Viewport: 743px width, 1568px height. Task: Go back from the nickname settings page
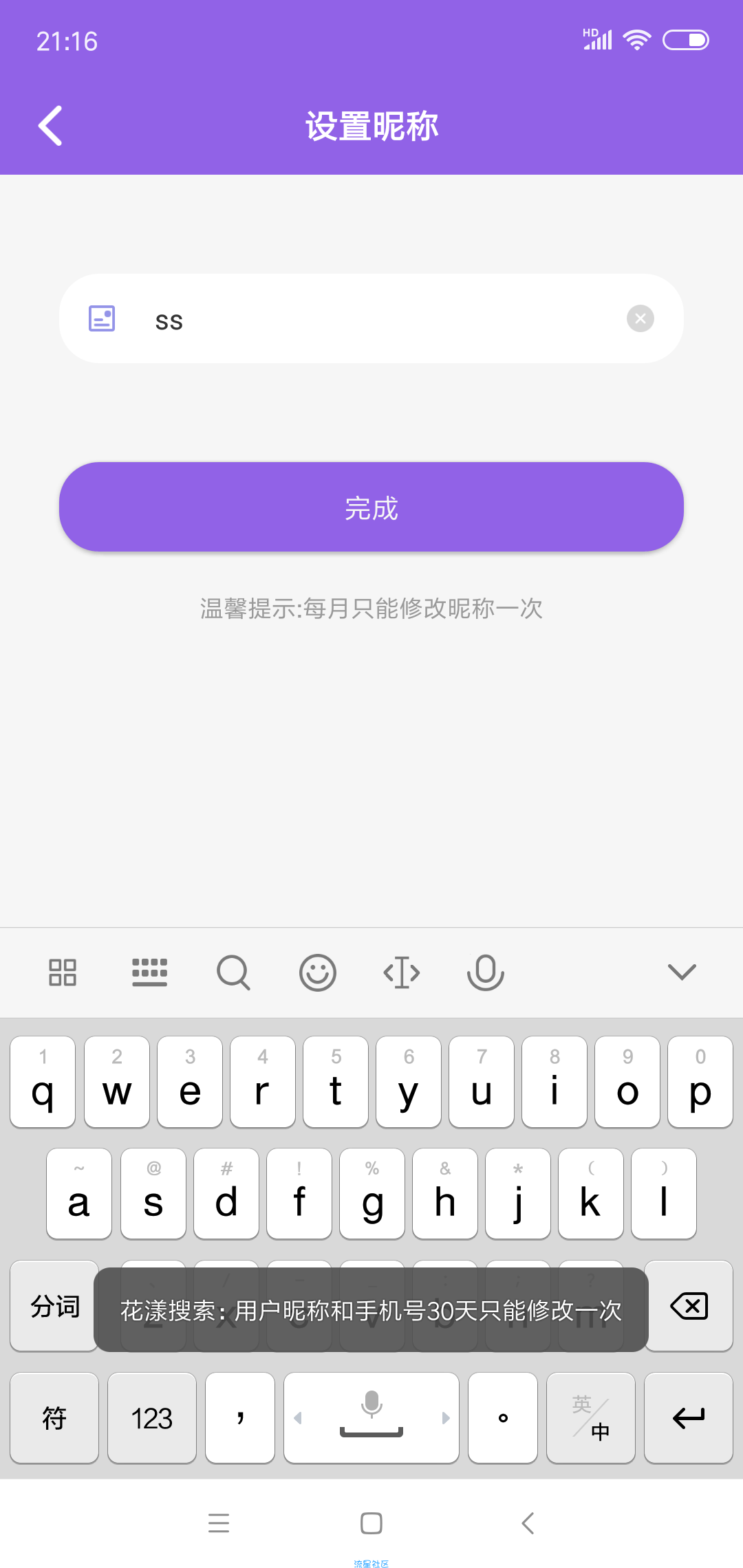pyautogui.click(x=50, y=126)
